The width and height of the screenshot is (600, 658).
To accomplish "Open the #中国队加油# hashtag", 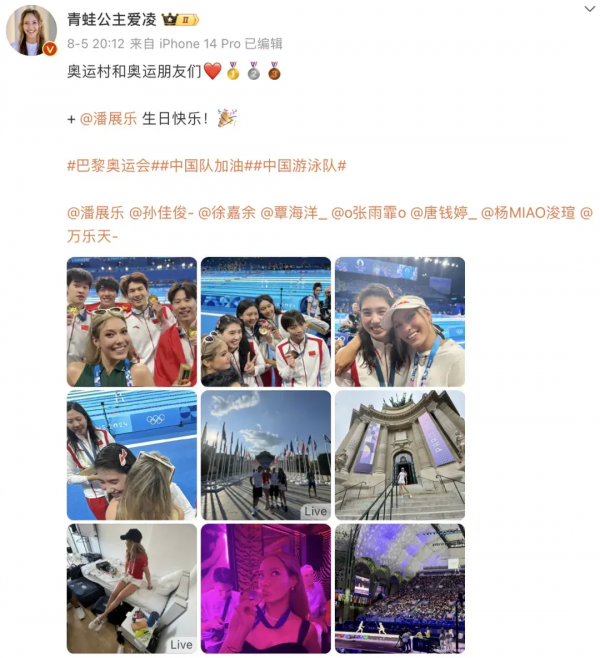I will coord(204,165).
